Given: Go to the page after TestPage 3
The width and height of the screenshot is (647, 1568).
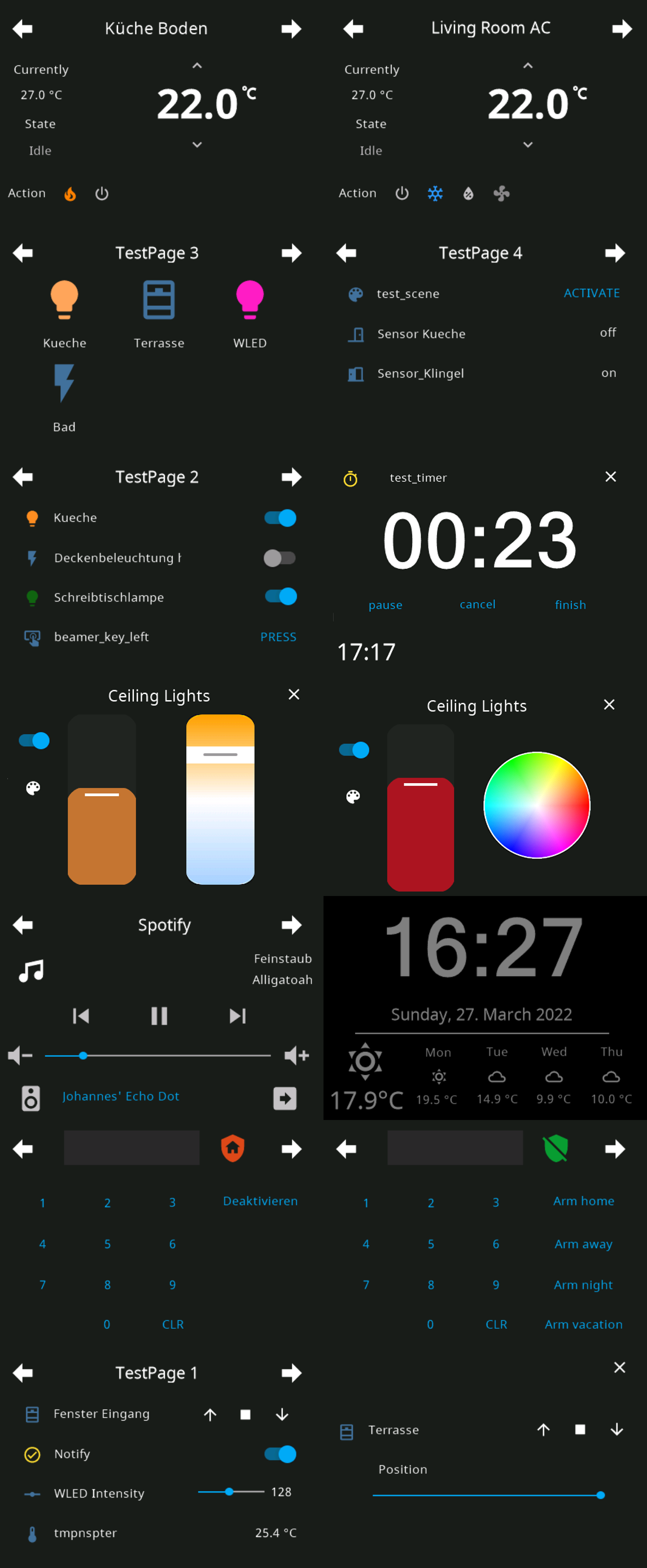Looking at the screenshot, I should coord(291,253).
